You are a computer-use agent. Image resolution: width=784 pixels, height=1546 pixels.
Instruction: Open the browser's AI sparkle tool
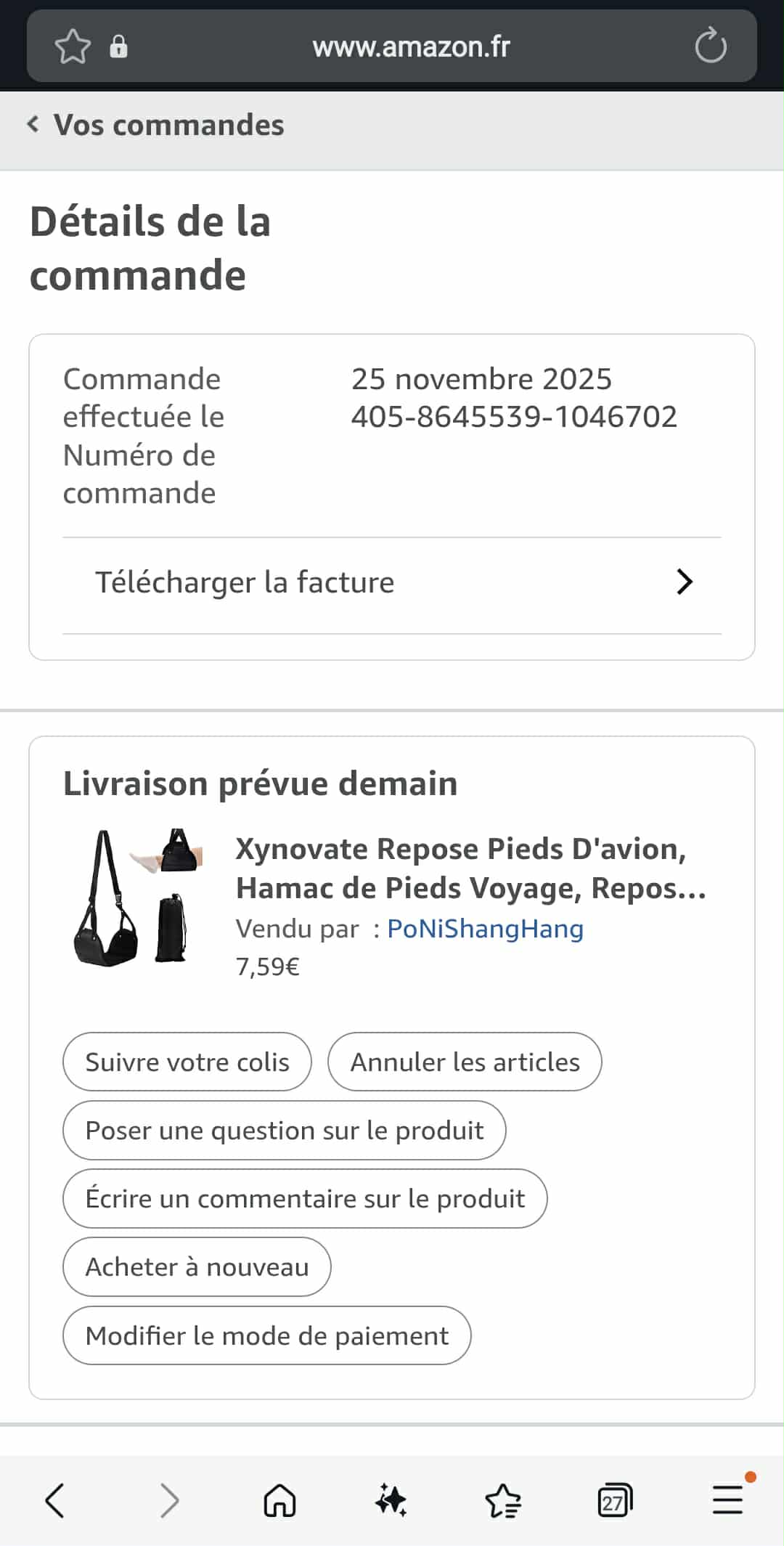391,1500
